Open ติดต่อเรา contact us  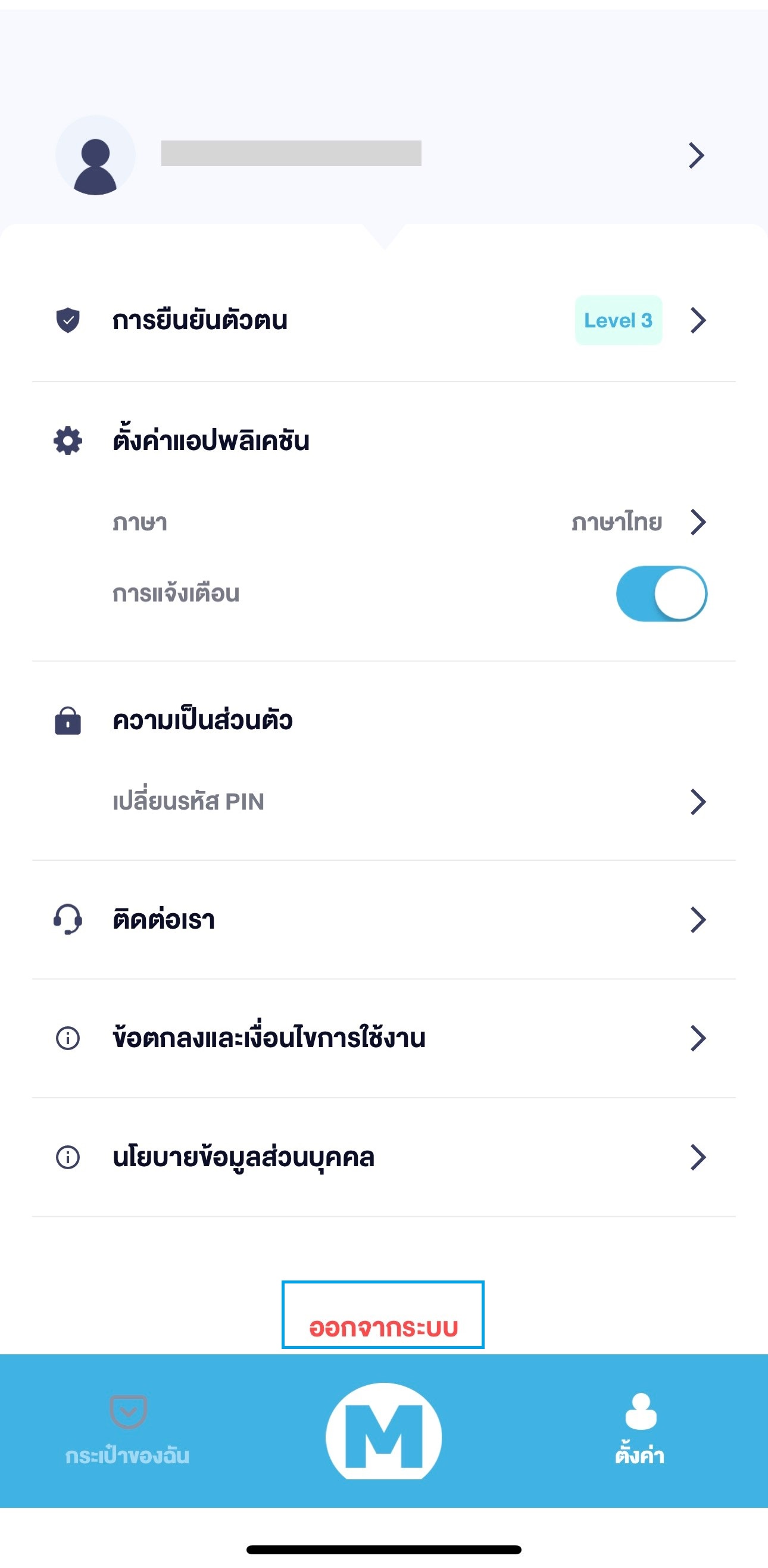click(383, 919)
